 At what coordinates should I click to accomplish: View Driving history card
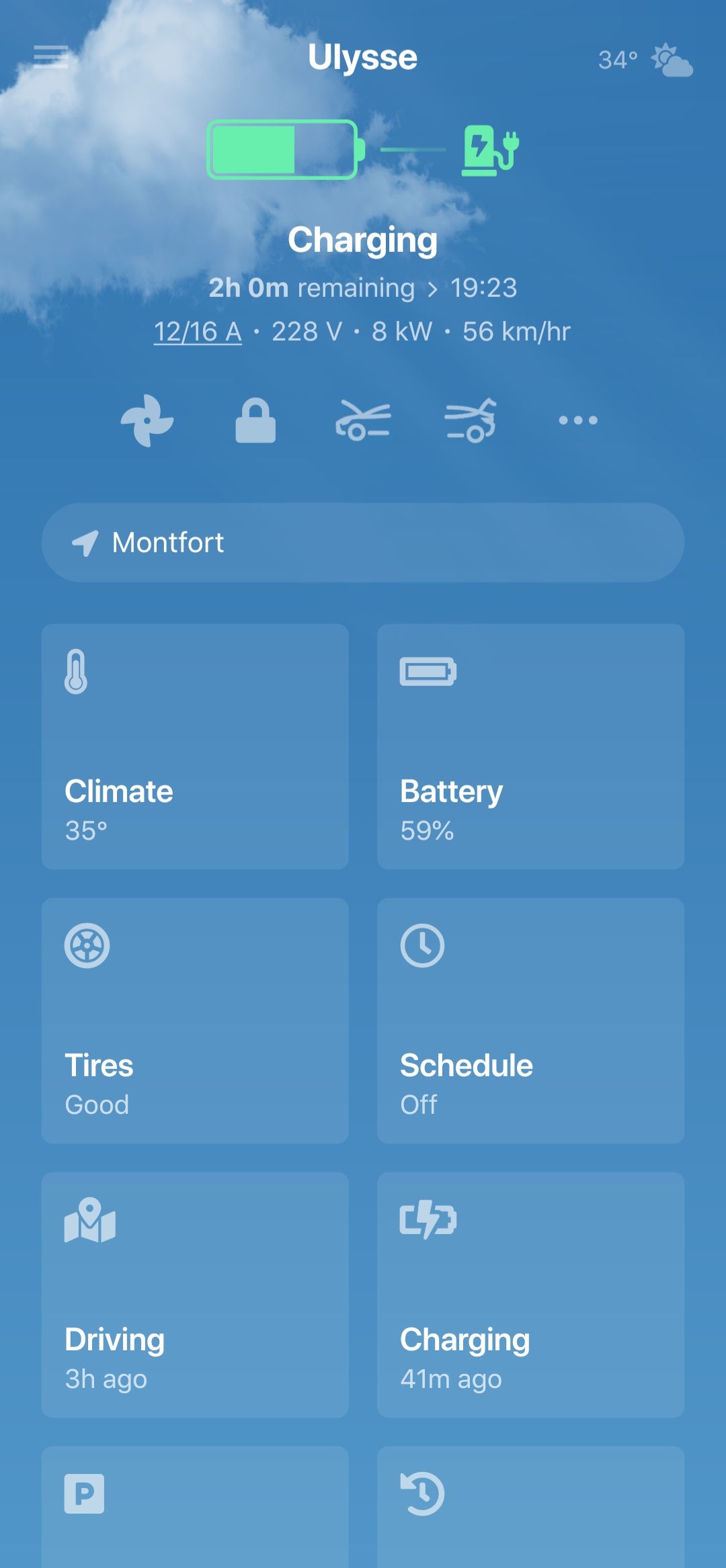pyautogui.click(x=195, y=1295)
